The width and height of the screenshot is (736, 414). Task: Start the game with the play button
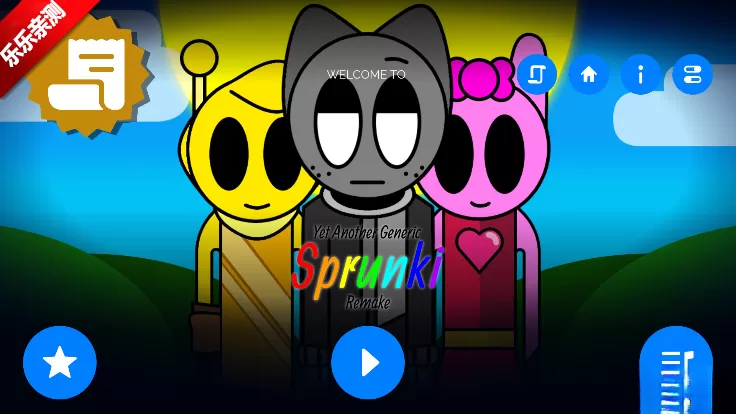coord(367,363)
